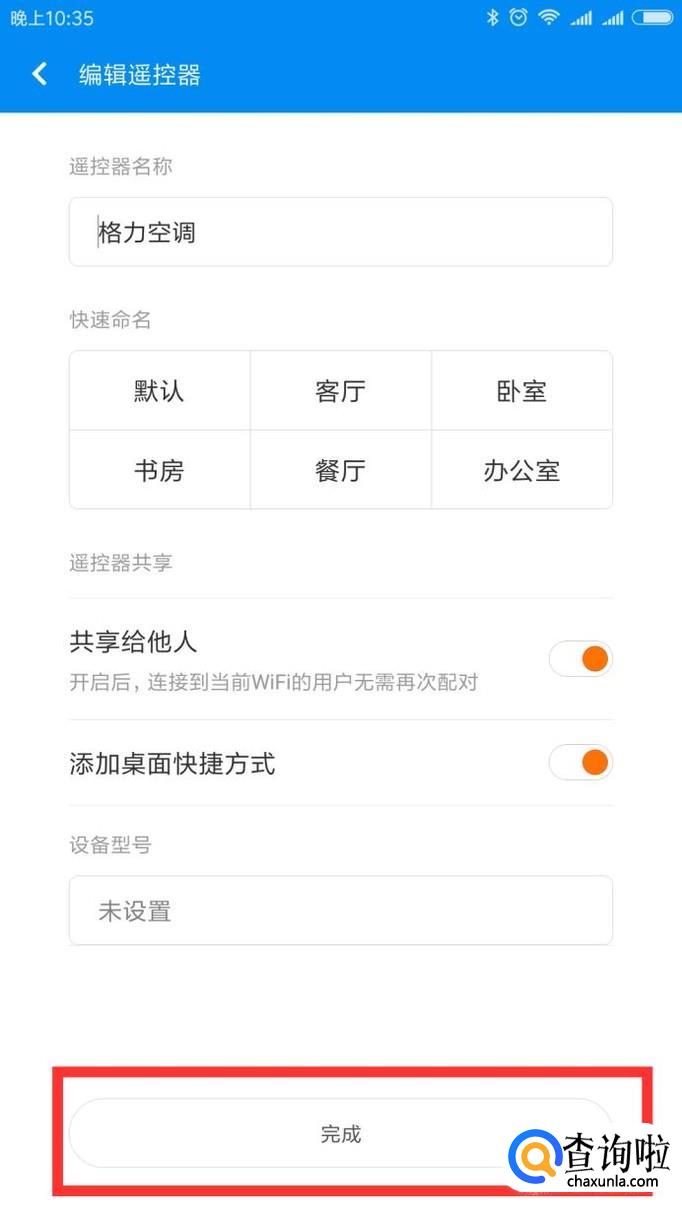This screenshot has height=1212, width=682.
Task: Disable 添加桌面快捷方式 switch
Action: (x=580, y=763)
